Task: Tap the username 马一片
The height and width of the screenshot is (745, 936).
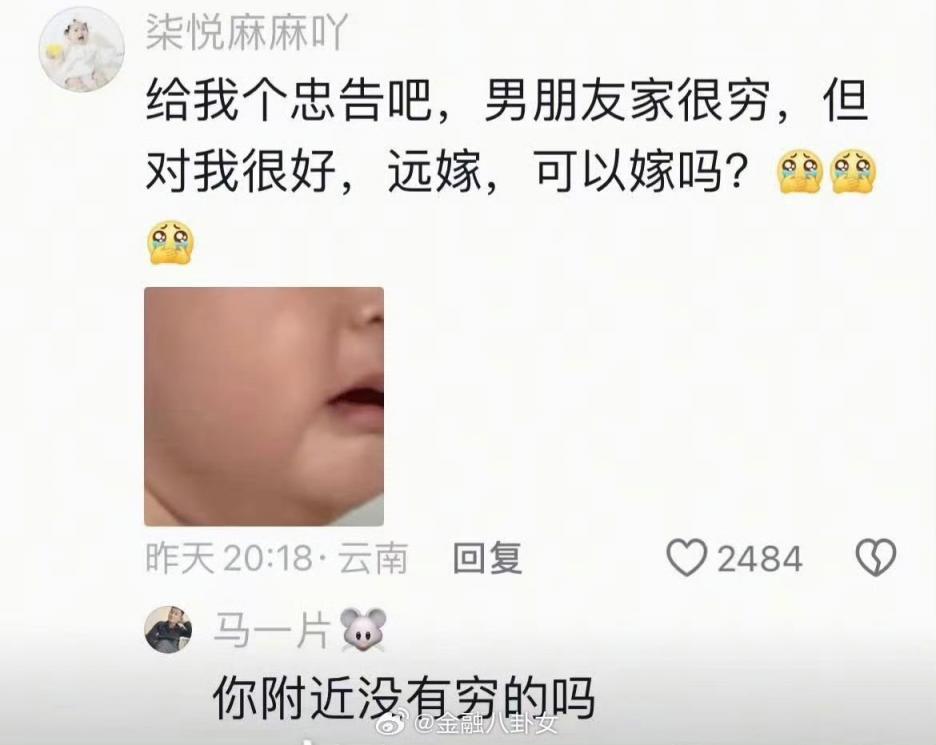Action: click(x=272, y=630)
